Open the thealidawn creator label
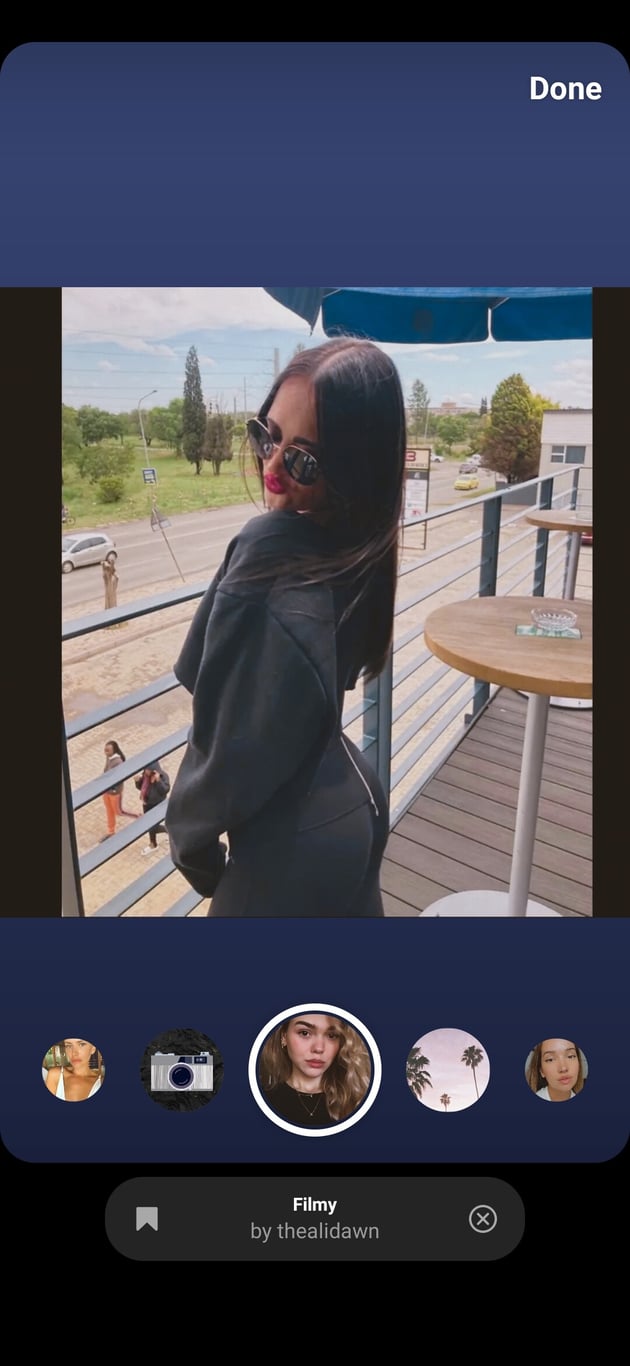The image size is (630, 1366). point(314,1231)
